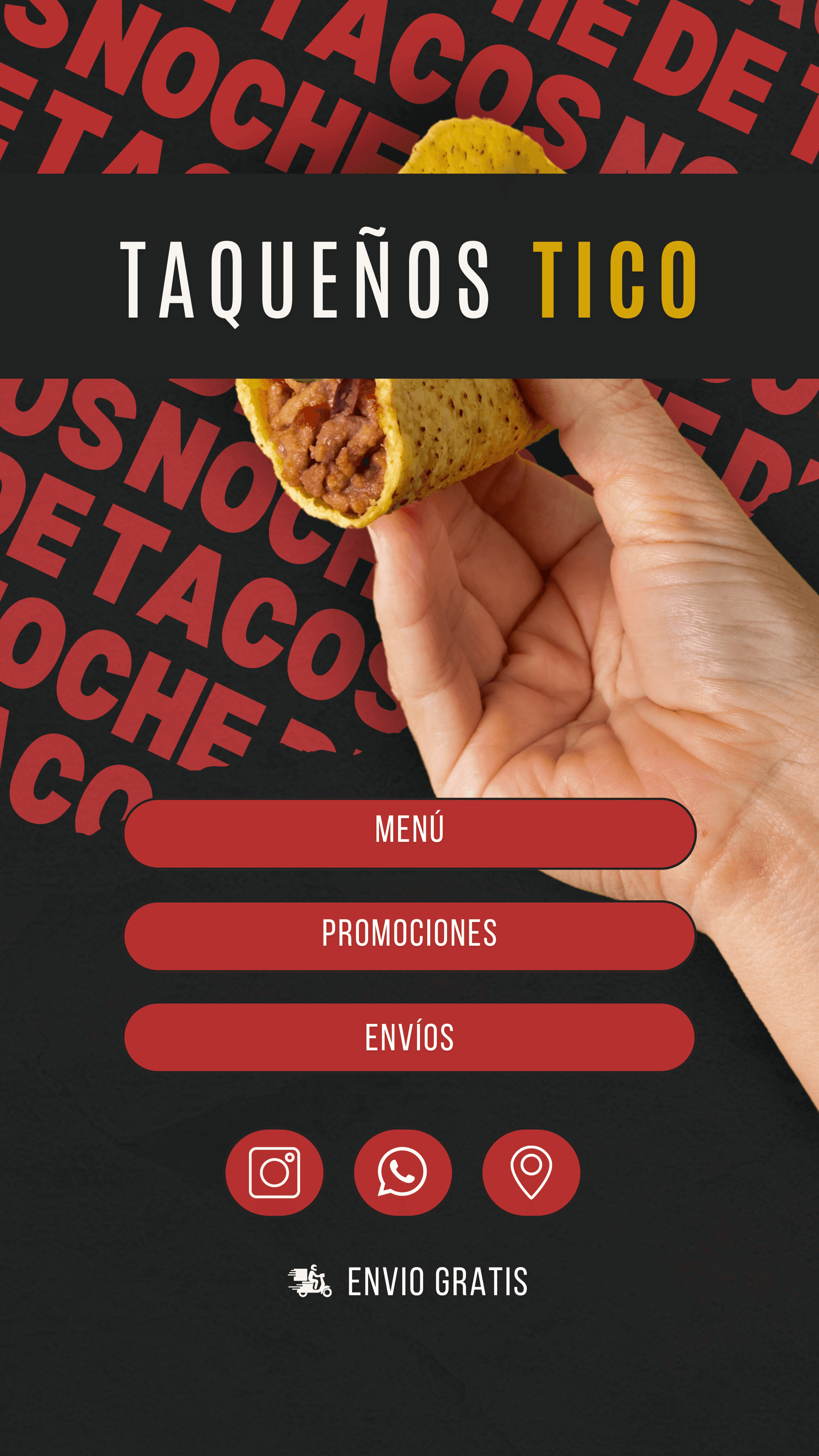Select the ENVÍOS button
The height and width of the screenshot is (1456, 819).
point(409,1037)
